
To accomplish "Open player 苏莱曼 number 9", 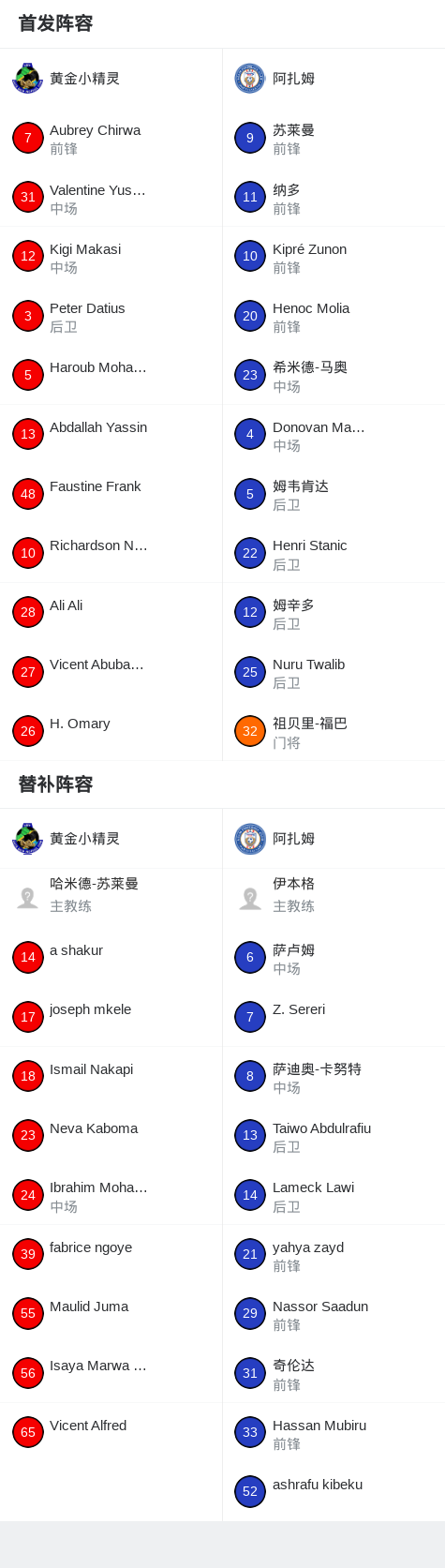I will pyautogui.click(x=334, y=138).
